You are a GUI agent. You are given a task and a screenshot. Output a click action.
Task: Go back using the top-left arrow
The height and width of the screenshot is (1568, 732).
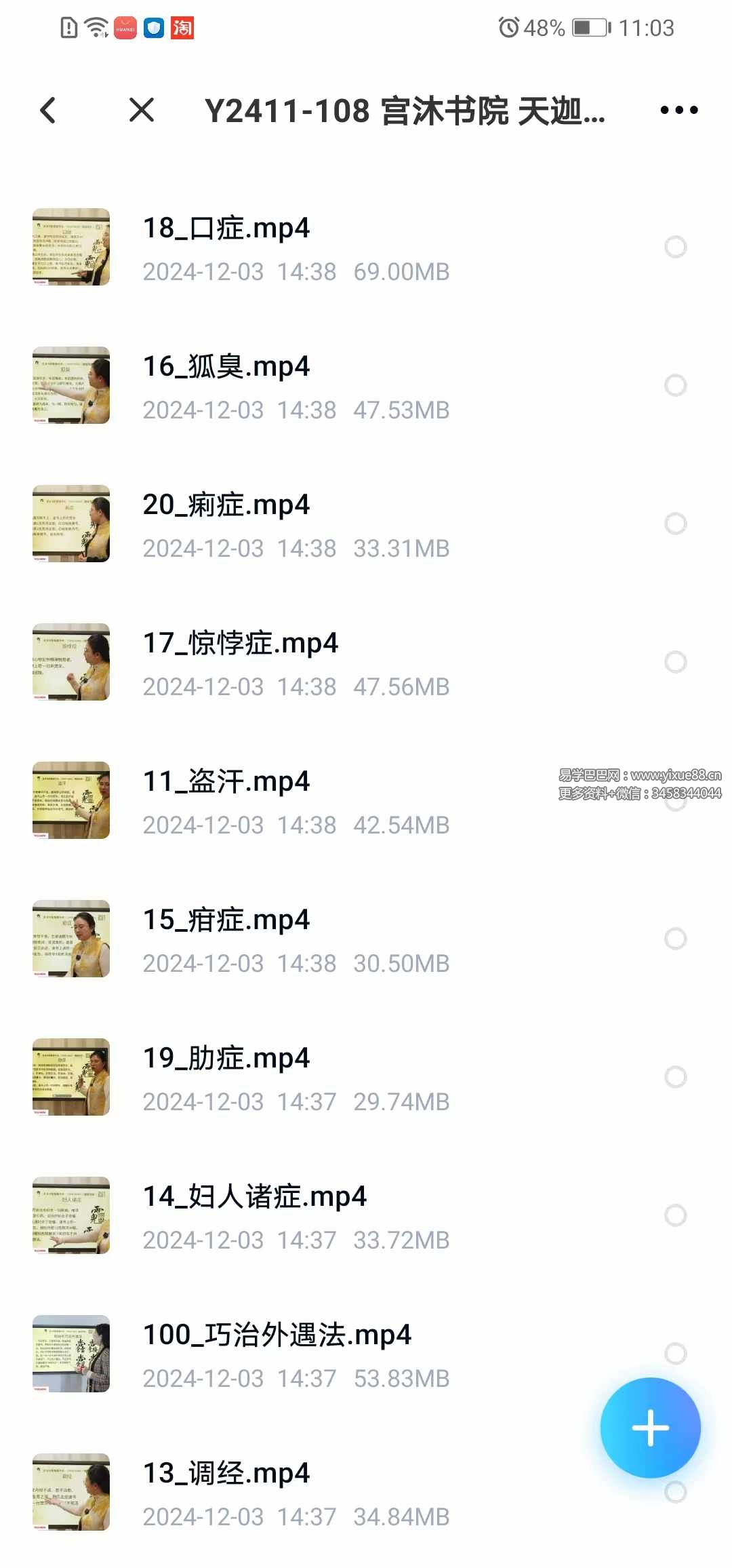(x=47, y=111)
